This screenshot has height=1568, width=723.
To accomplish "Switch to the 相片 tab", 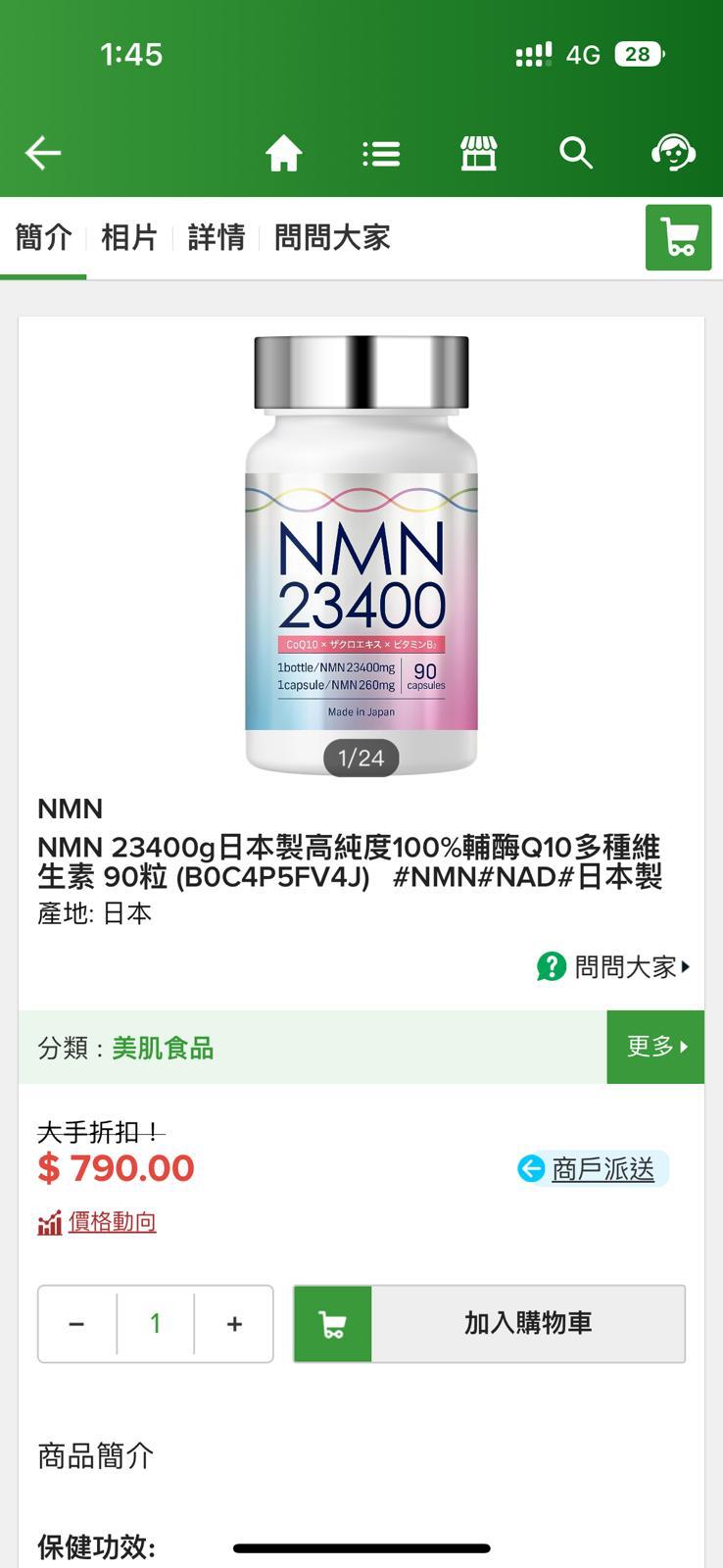I will tap(129, 237).
